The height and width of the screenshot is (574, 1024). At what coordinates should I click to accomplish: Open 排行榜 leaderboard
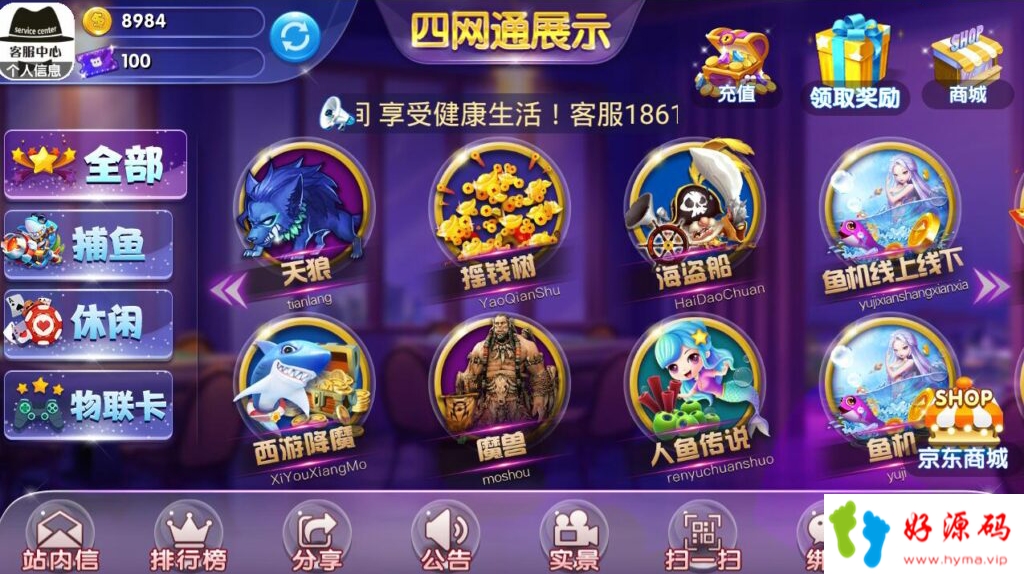click(x=188, y=538)
